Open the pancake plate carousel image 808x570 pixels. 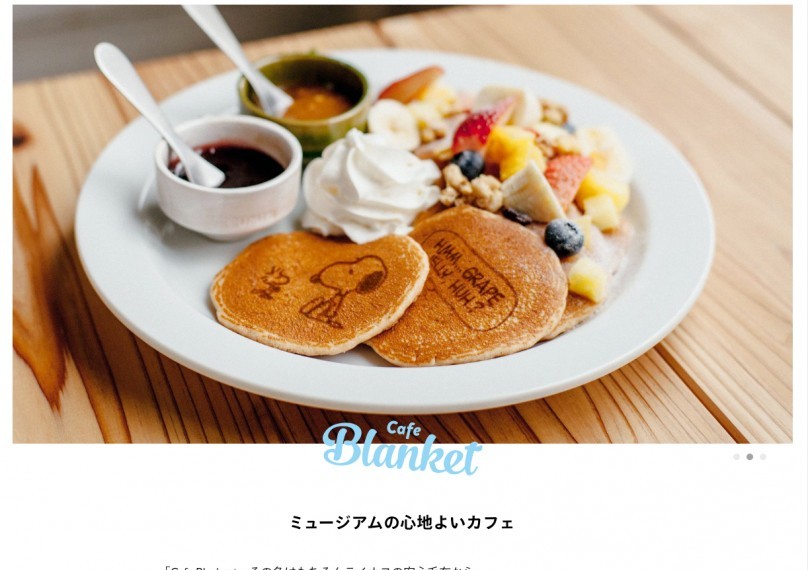coord(400,220)
